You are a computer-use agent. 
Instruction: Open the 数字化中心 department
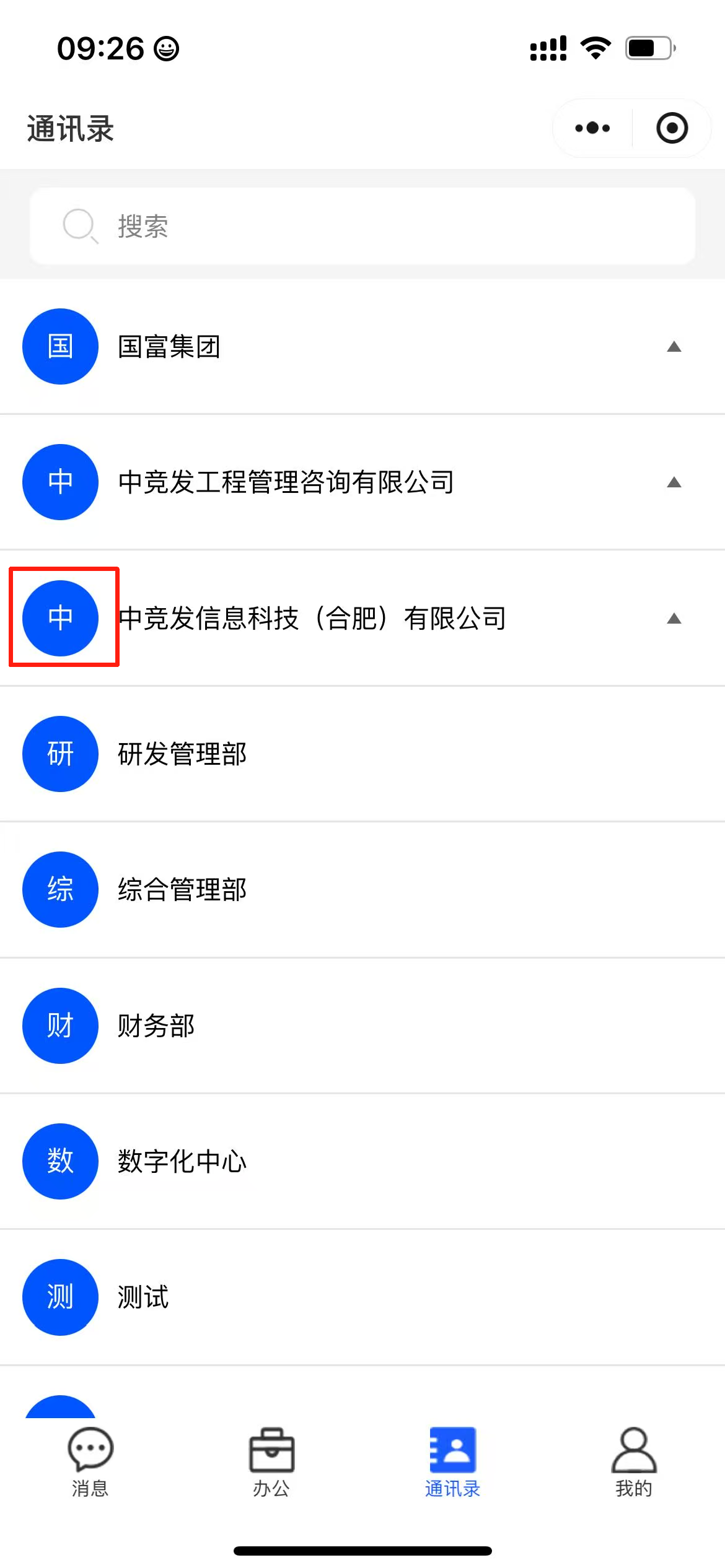coord(182,1161)
